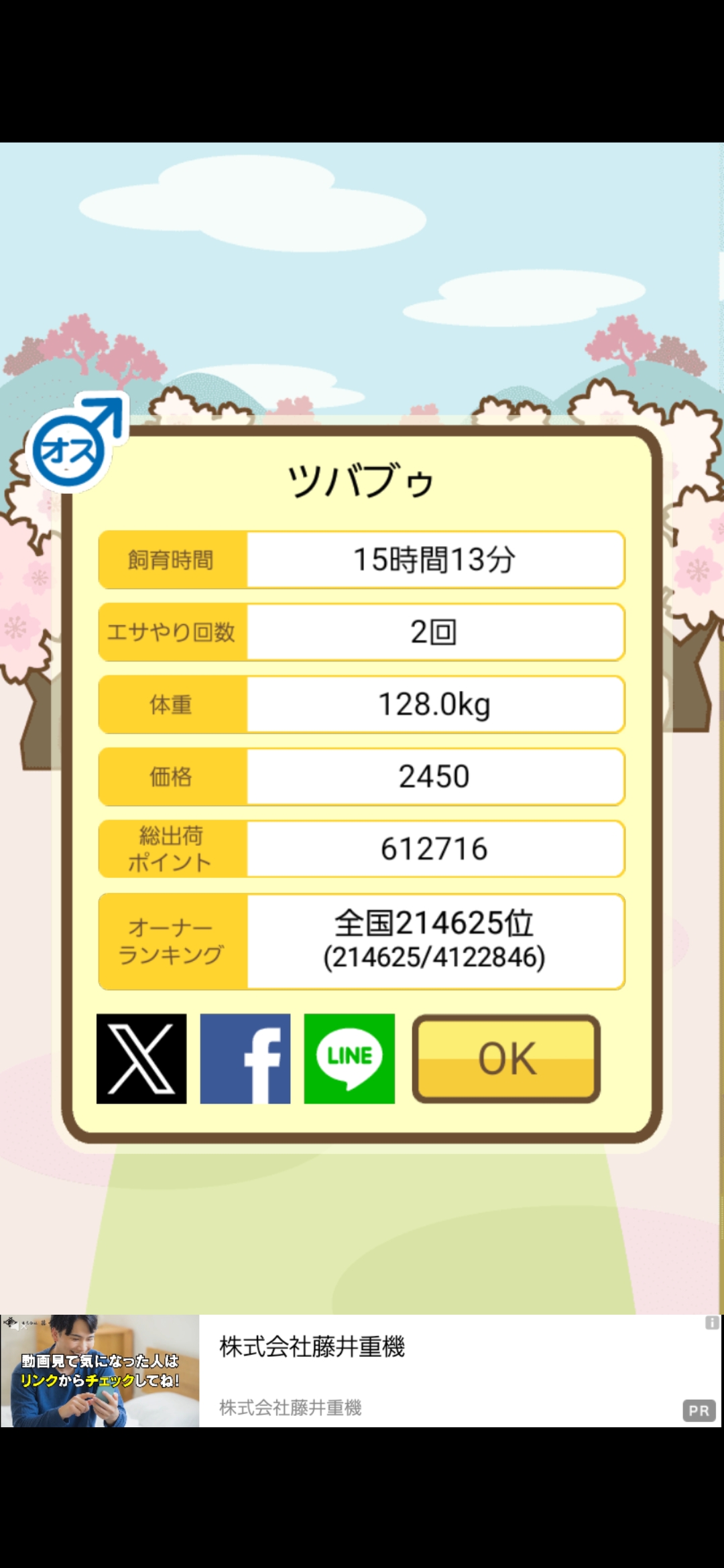Share the result to Facebook

(x=245, y=1059)
